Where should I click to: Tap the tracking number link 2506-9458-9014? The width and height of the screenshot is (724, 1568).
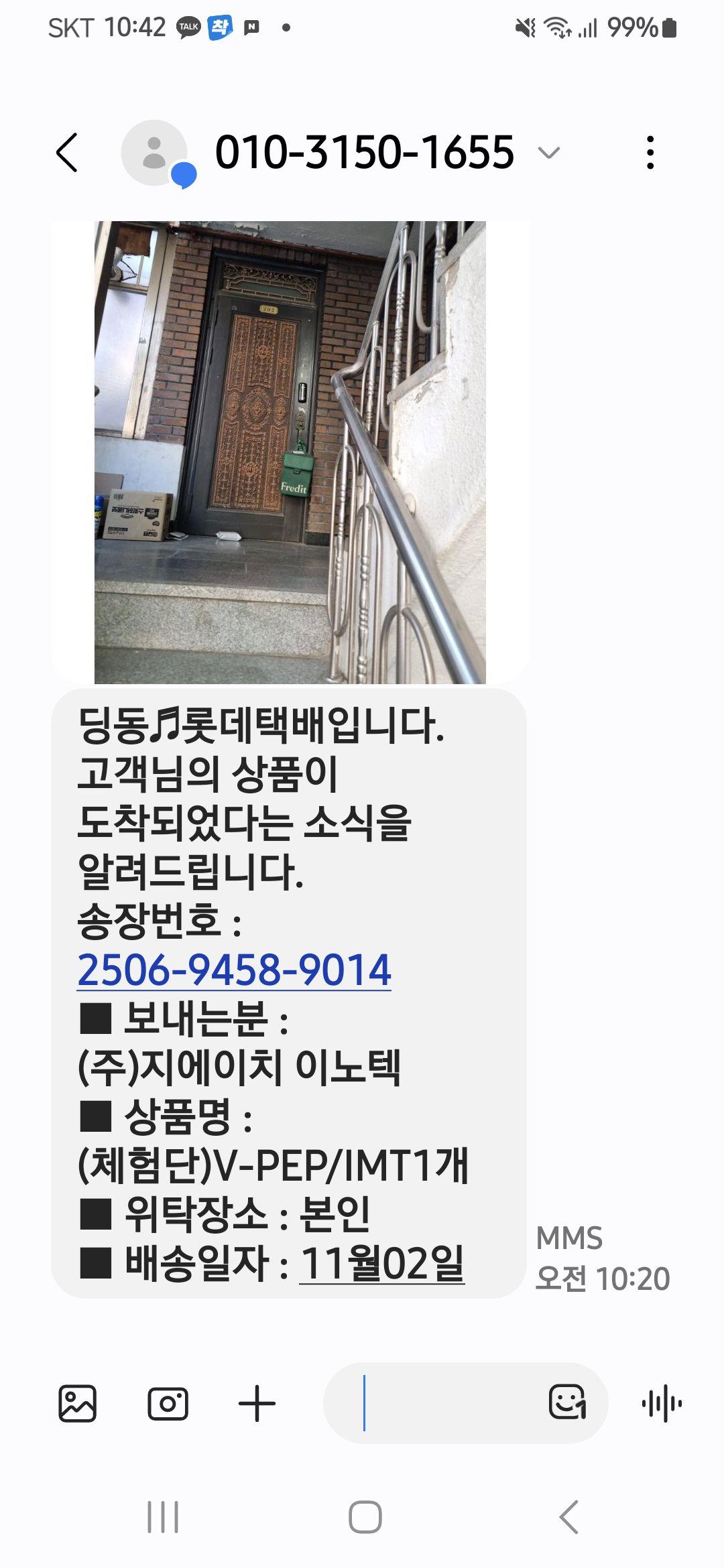234,970
